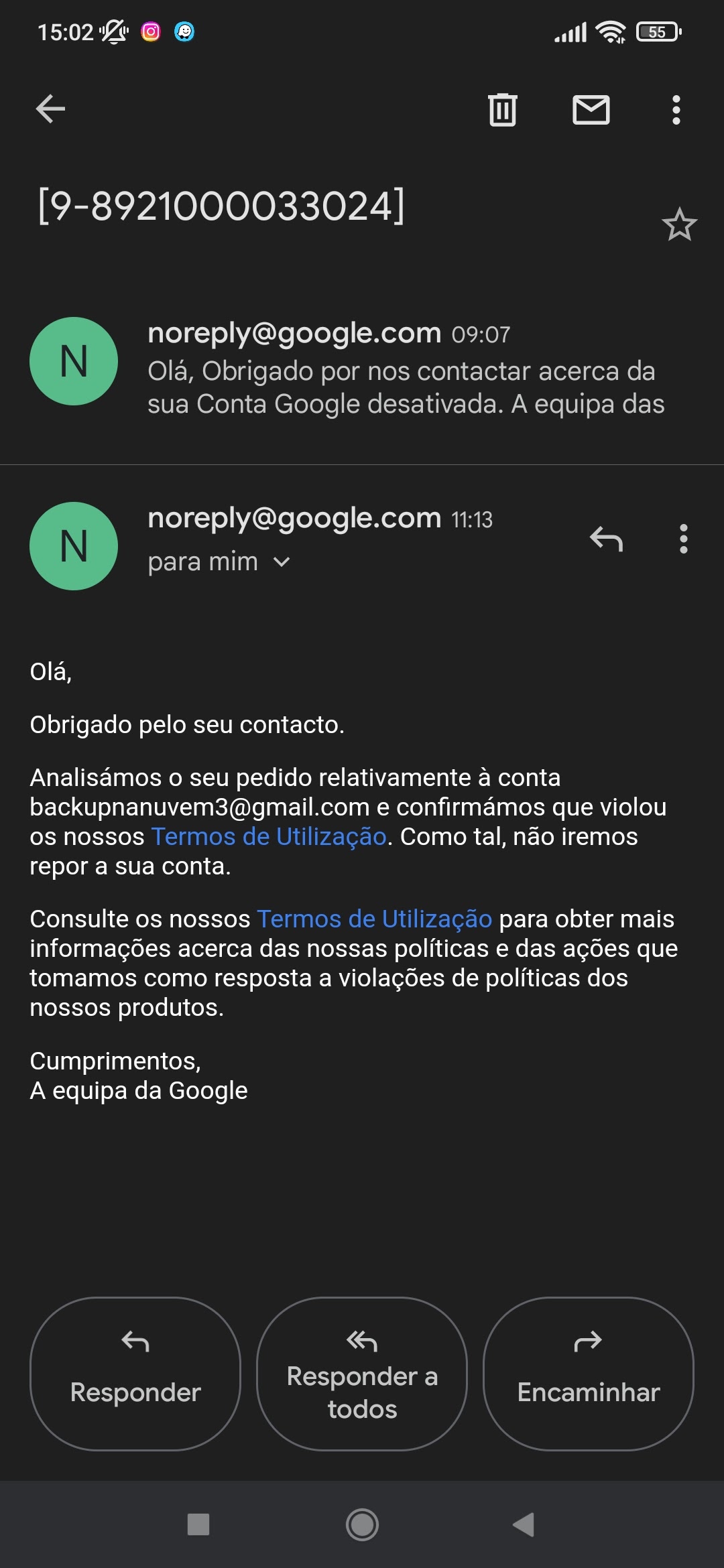Star the conversation
Image resolution: width=724 pixels, height=1568 pixels.
tap(679, 224)
